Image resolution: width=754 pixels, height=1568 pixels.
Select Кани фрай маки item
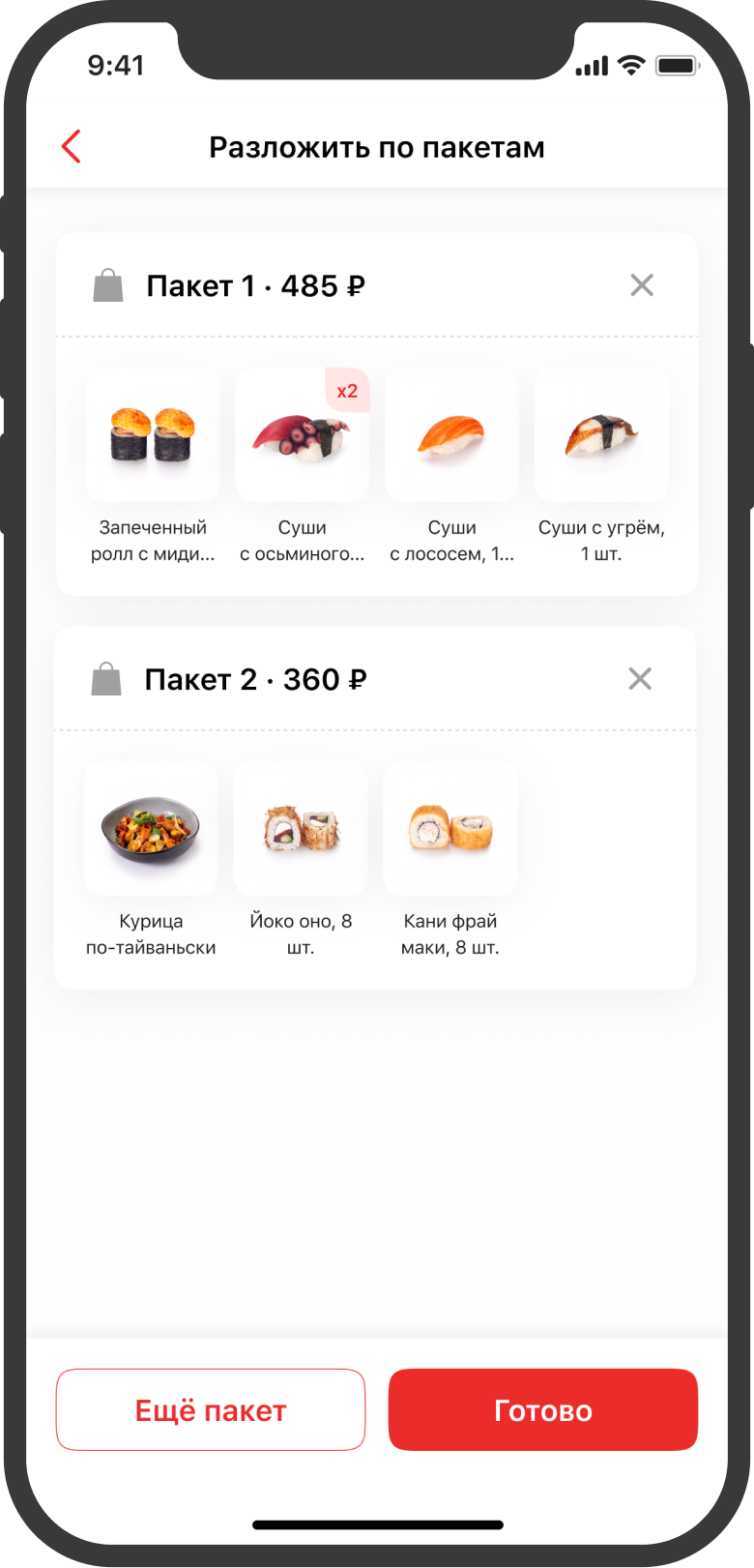[x=450, y=829]
